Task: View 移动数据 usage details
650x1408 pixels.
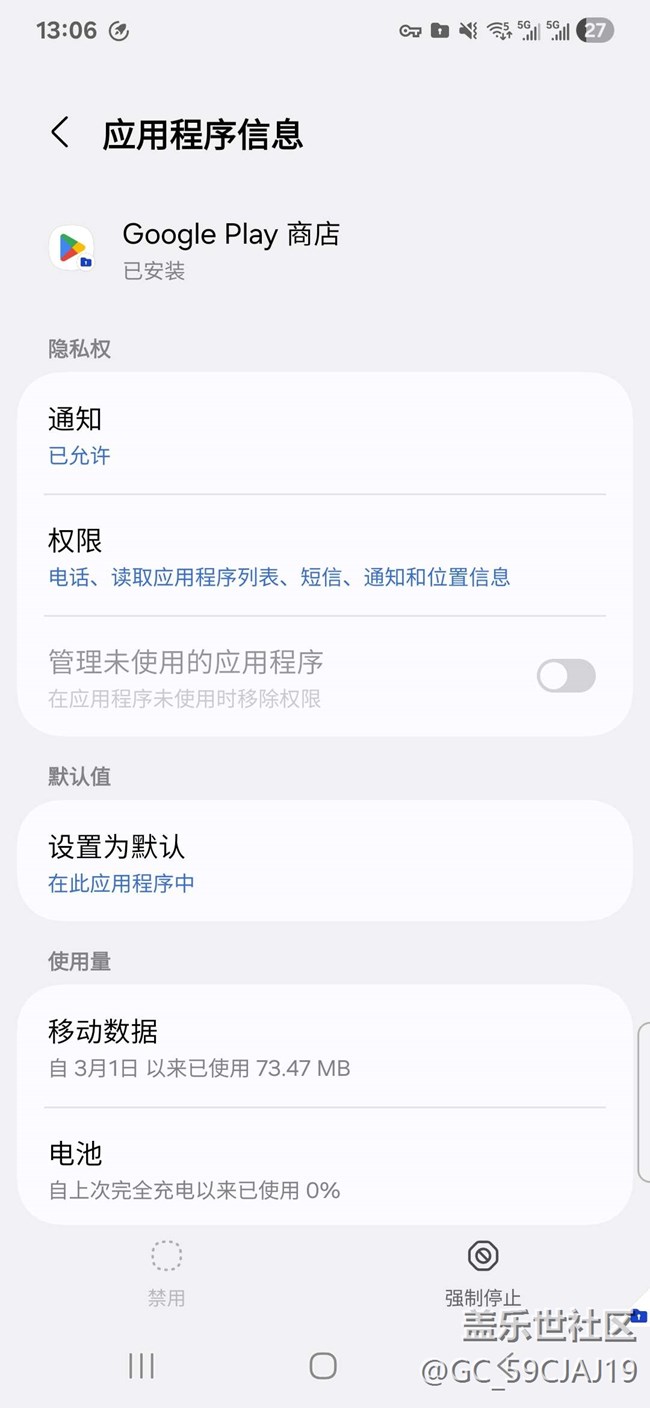Action: [325, 1046]
